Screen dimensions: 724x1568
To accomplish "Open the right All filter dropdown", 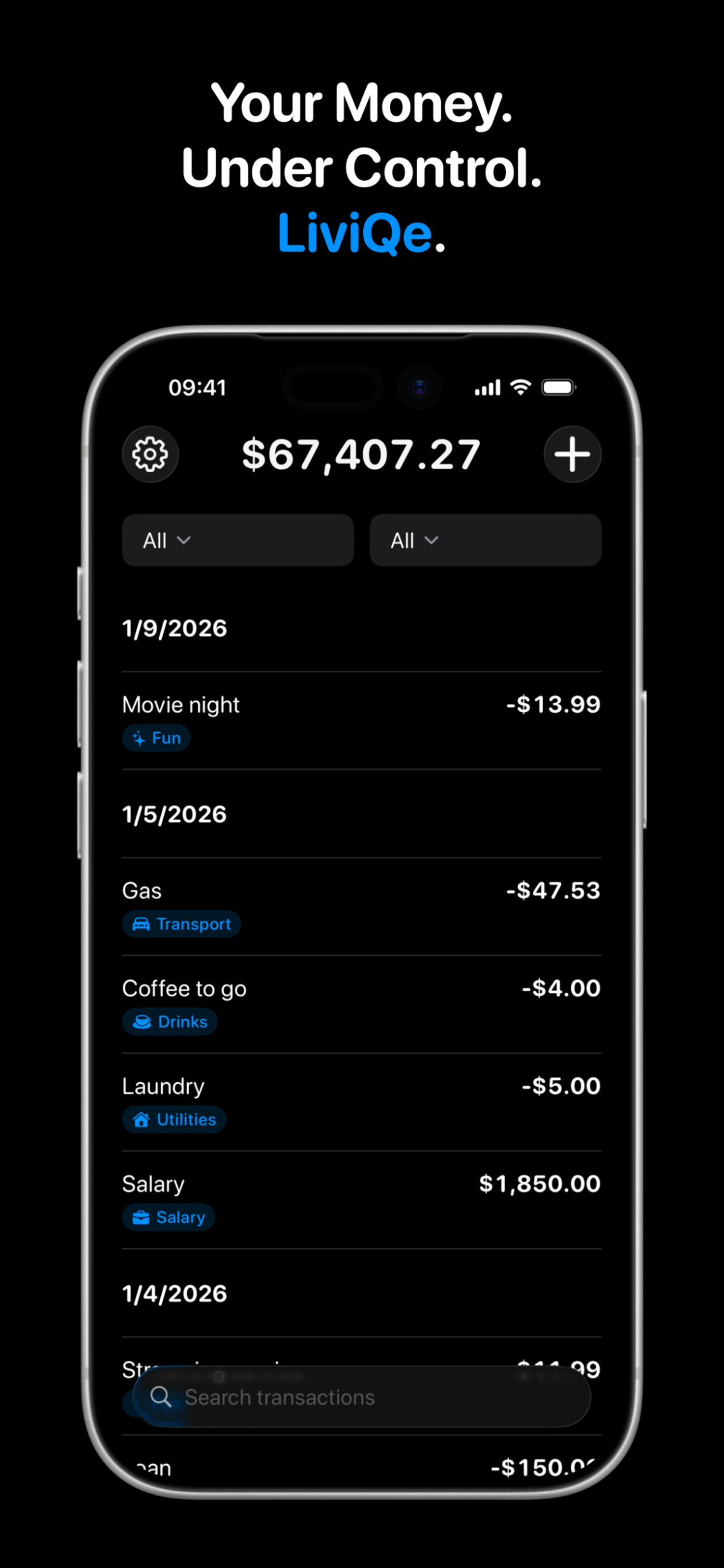I will pos(485,540).
